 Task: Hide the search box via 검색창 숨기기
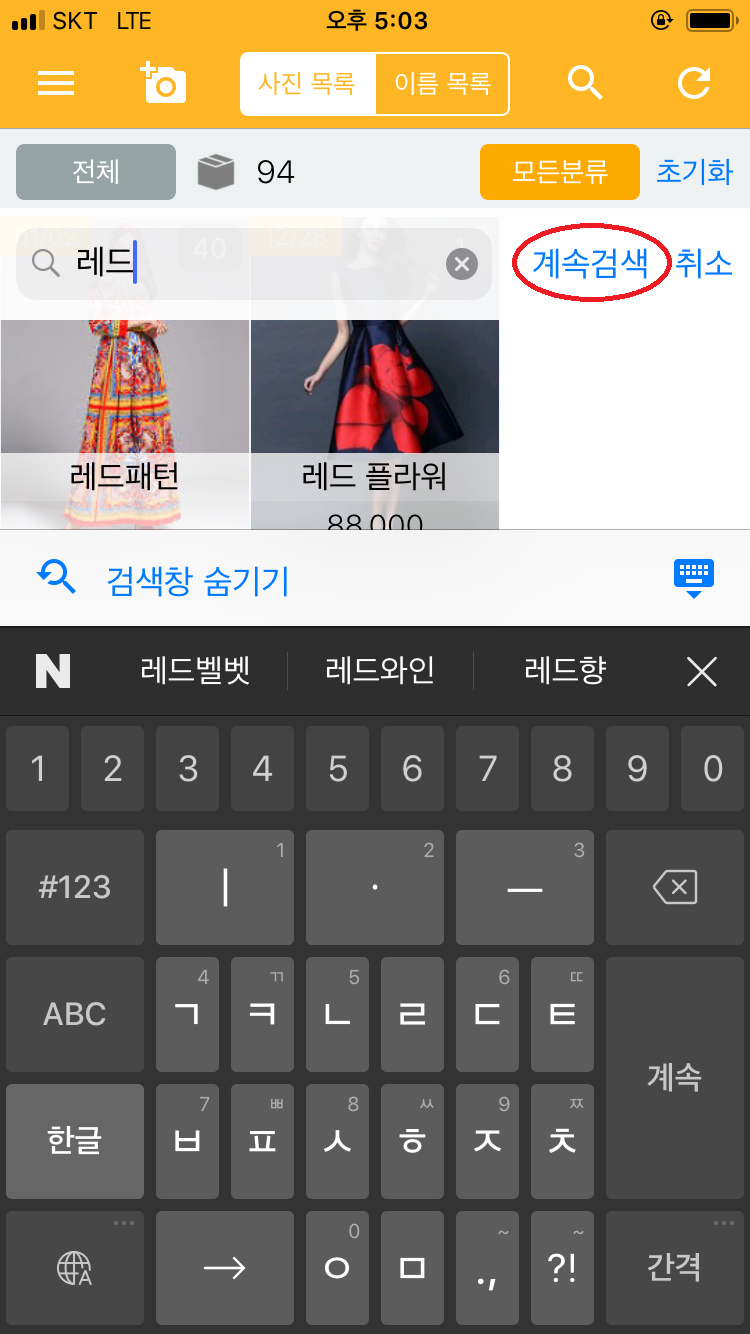click(x=197, y=580)
